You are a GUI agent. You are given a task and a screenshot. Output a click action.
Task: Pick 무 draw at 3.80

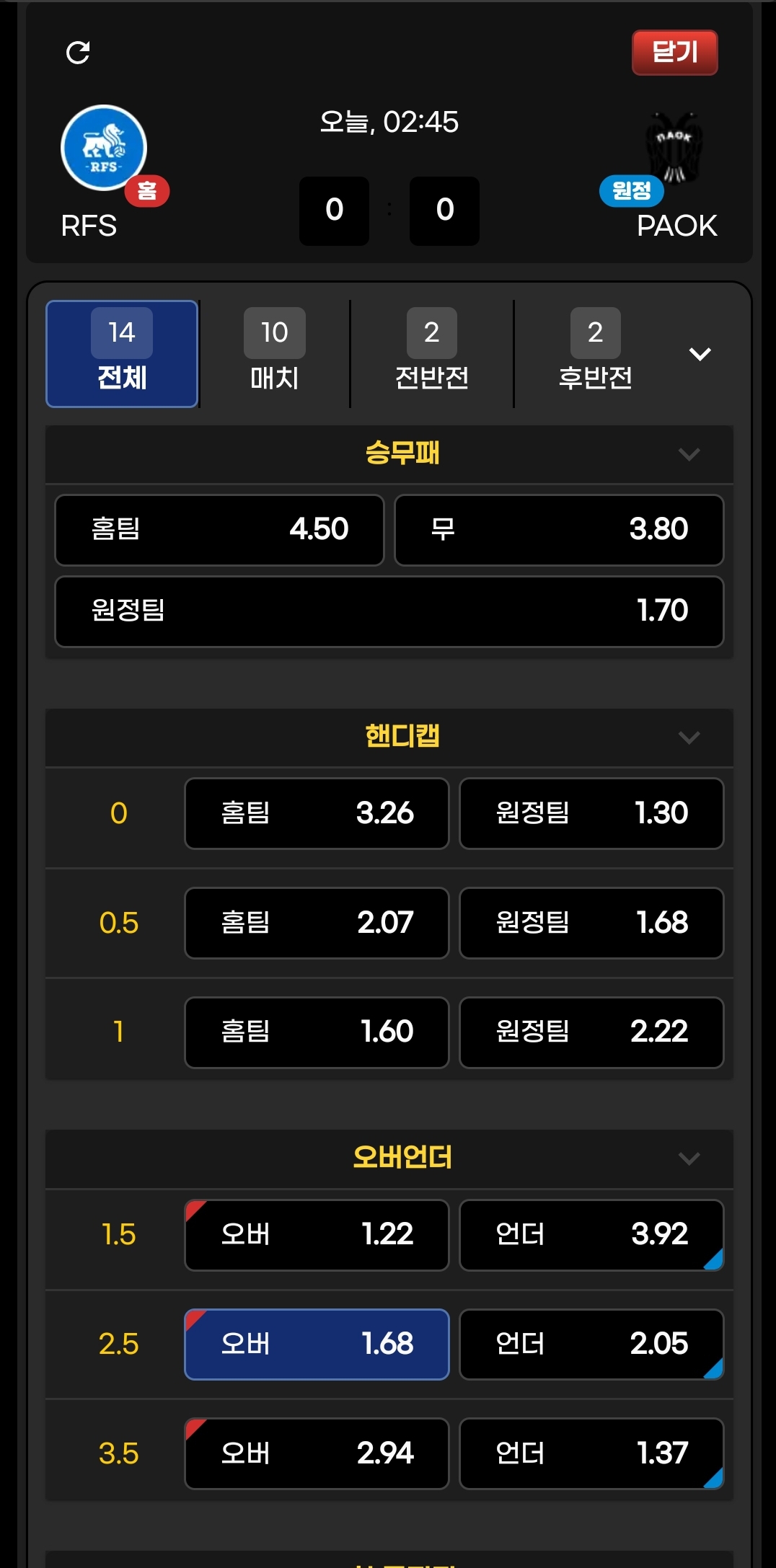(x=559, y=530)
